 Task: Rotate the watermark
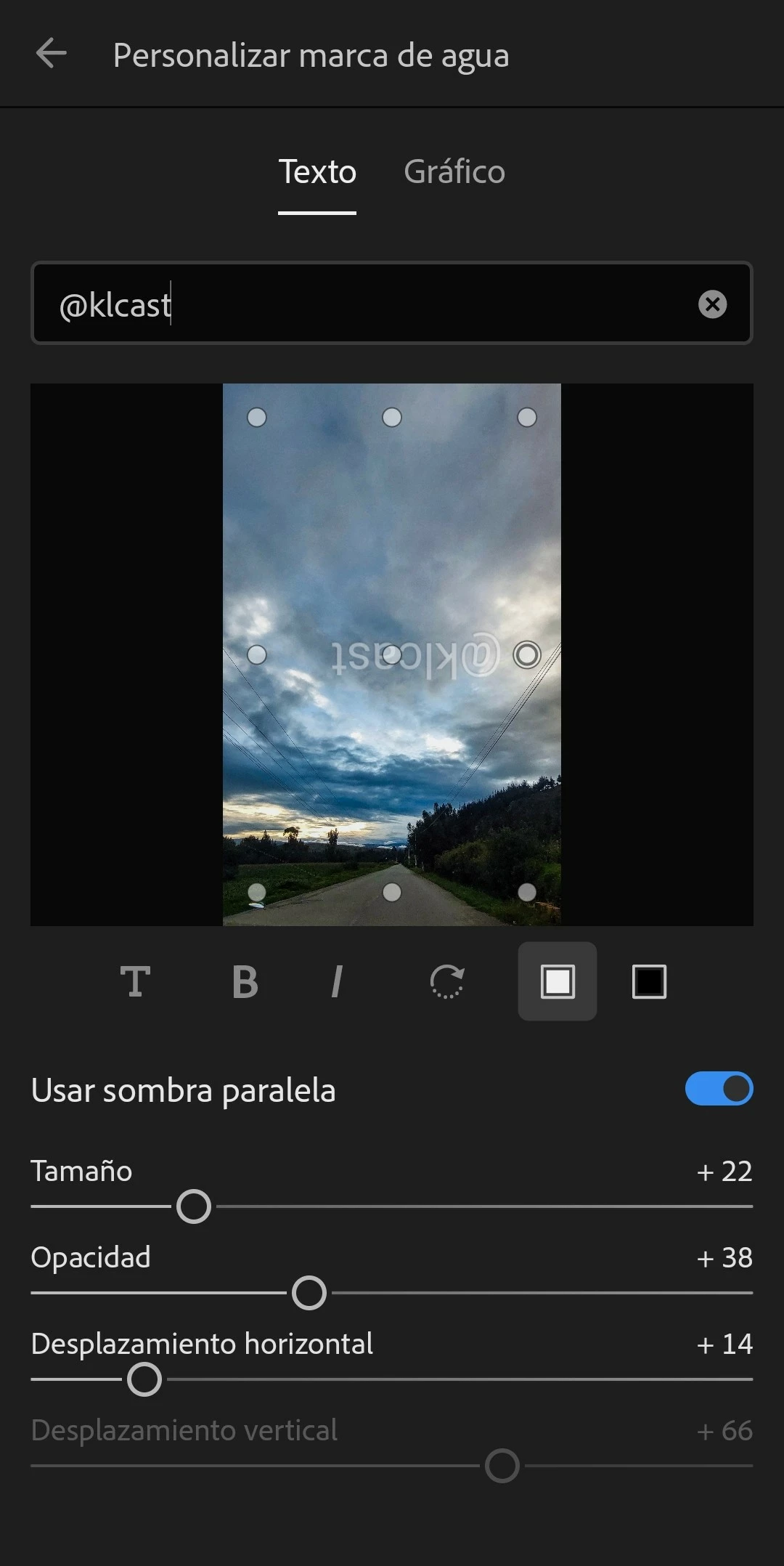pos(446,982)
